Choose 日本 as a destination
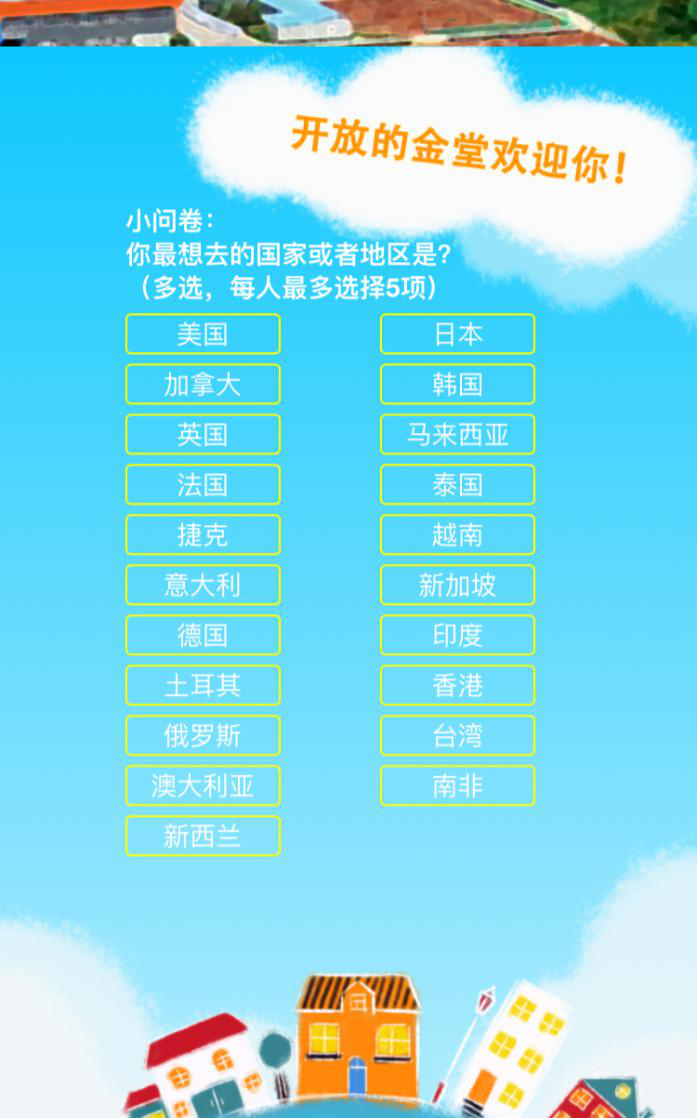Image resolution: width=697 pixels, height=1118 pixels. [x=458, y=334]
